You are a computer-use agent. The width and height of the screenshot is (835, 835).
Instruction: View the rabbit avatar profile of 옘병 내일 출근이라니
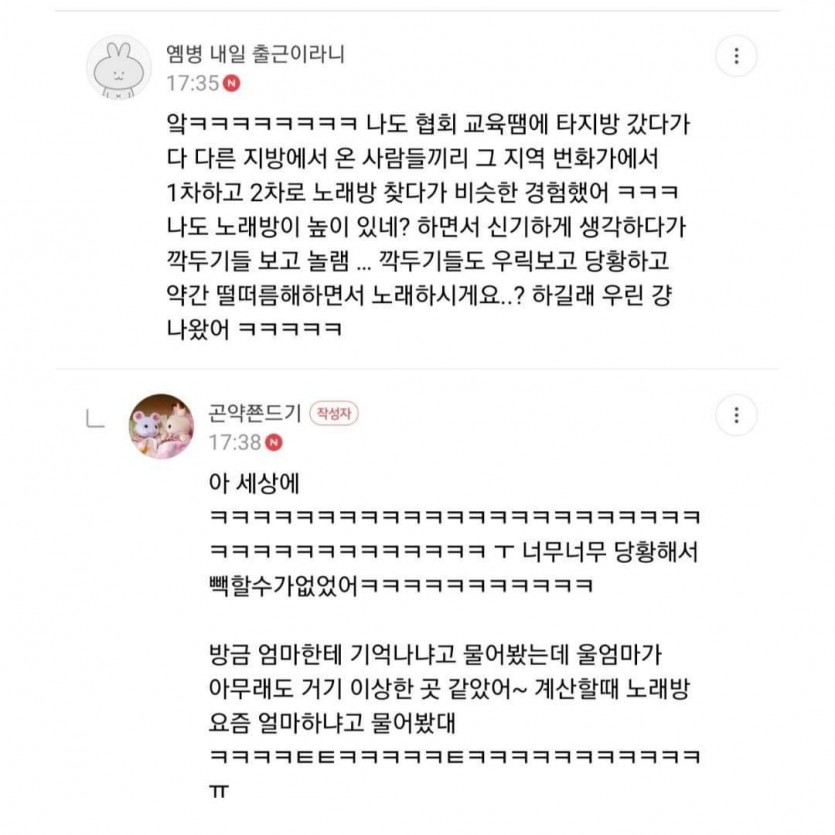[119, 67]
